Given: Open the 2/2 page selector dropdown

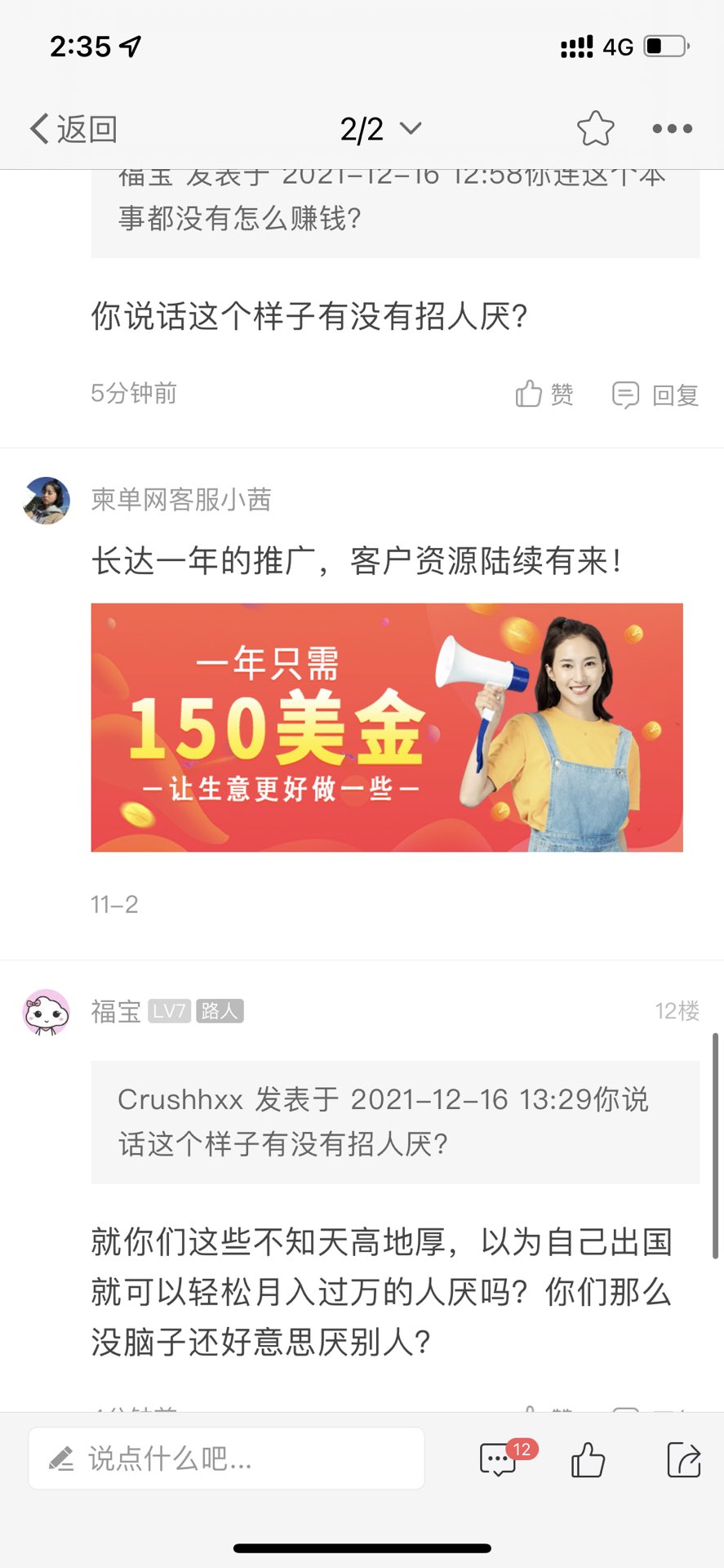Looking at the screenshot, I should [x=380, y=129].
